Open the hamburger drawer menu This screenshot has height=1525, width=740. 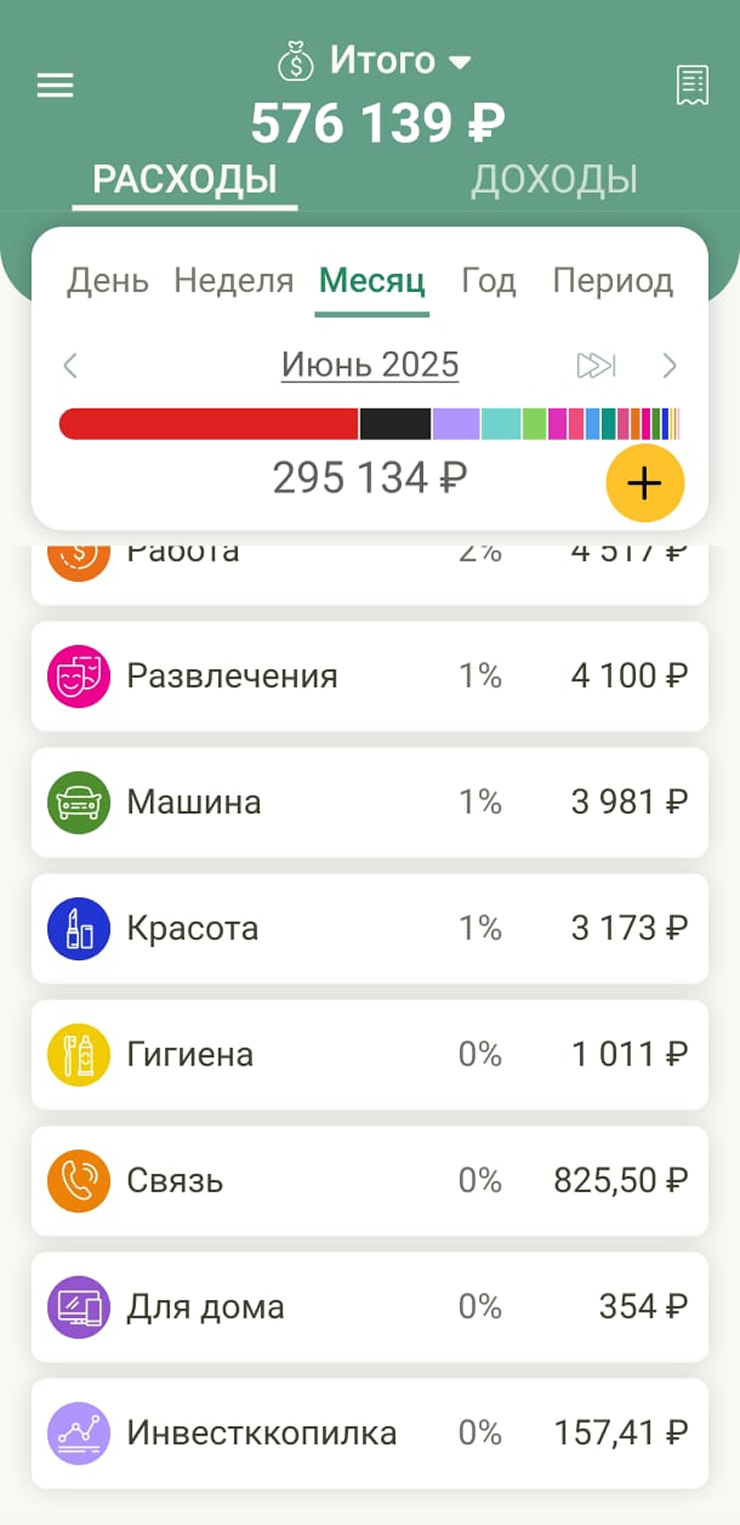[55, 86]
